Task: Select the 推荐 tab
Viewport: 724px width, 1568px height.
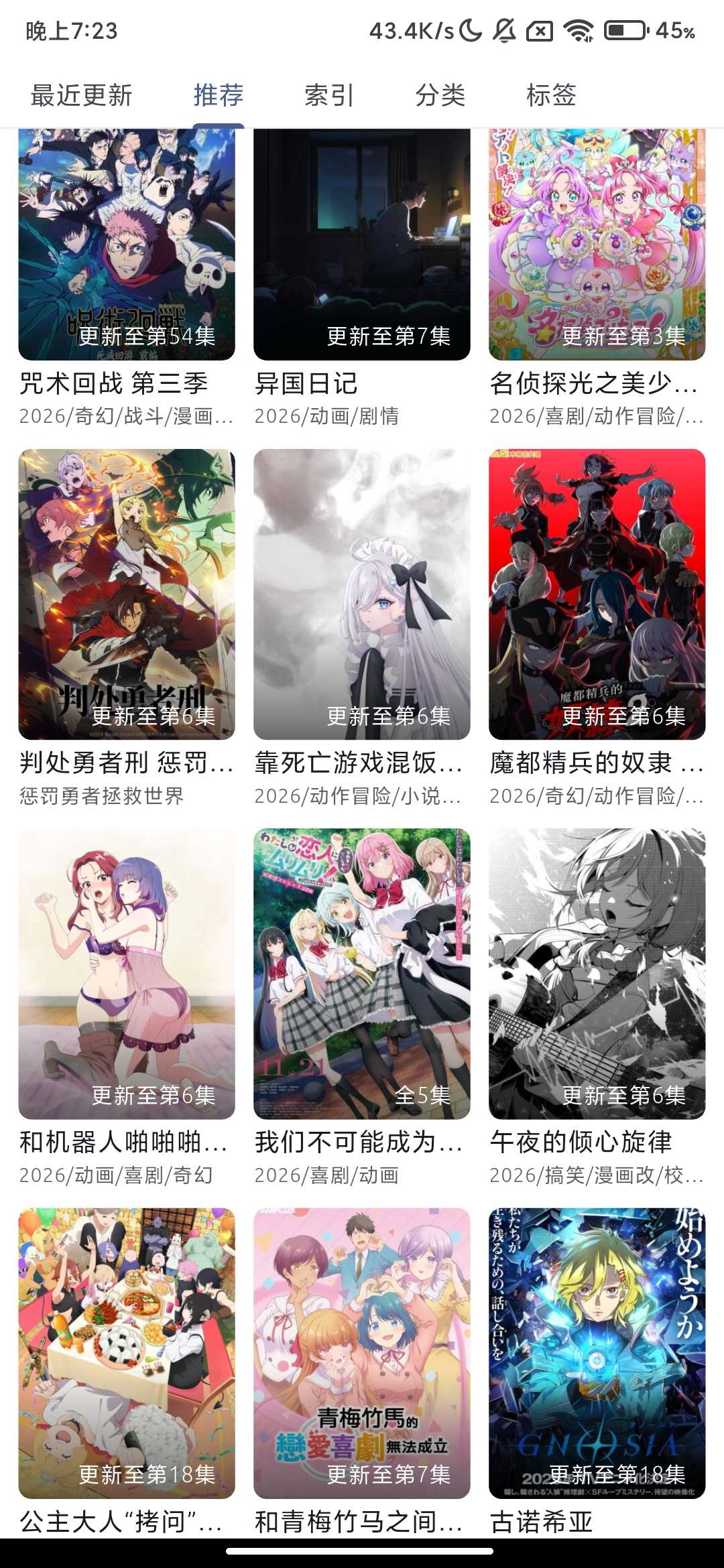Action: point(219,95)
